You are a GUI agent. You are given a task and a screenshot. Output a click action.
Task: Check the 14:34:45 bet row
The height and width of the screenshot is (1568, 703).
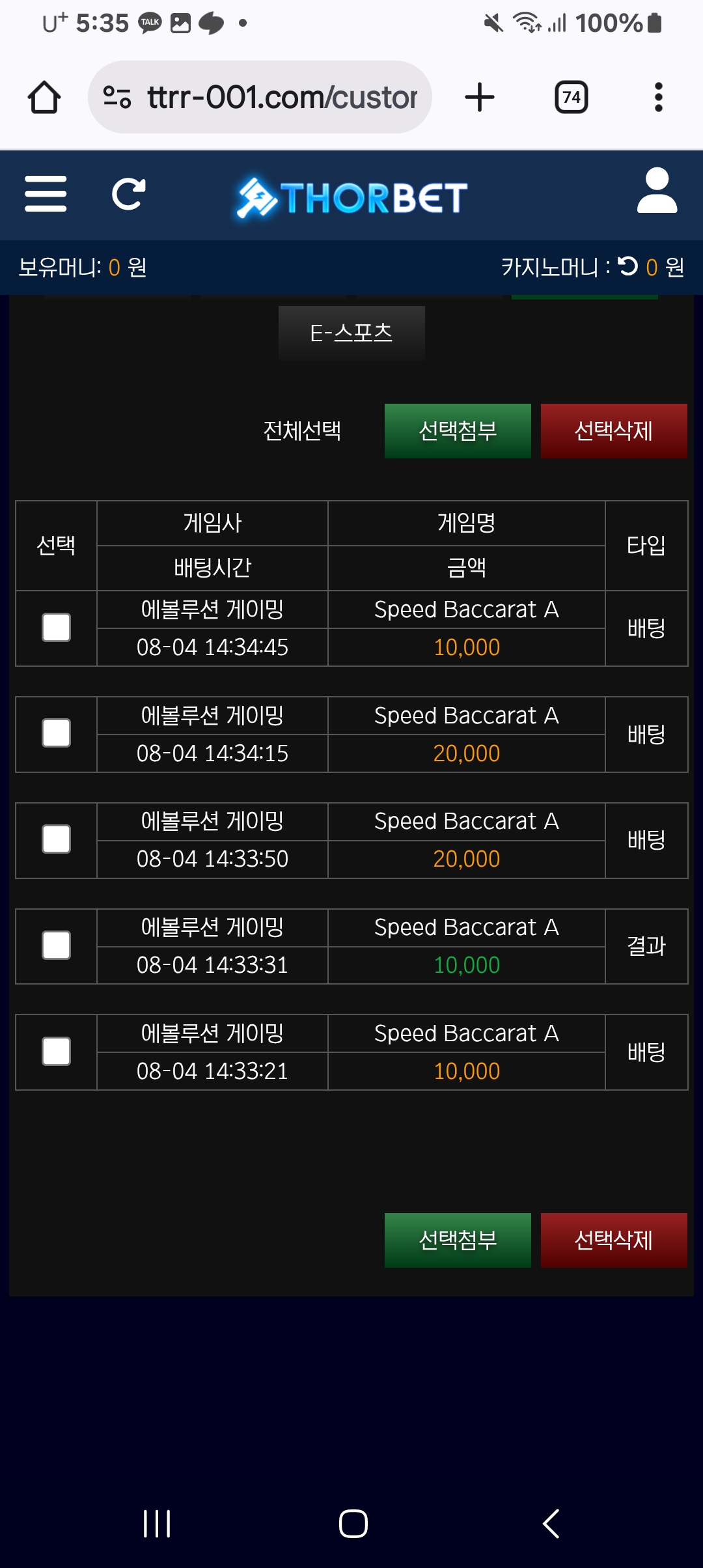point(57,628)
